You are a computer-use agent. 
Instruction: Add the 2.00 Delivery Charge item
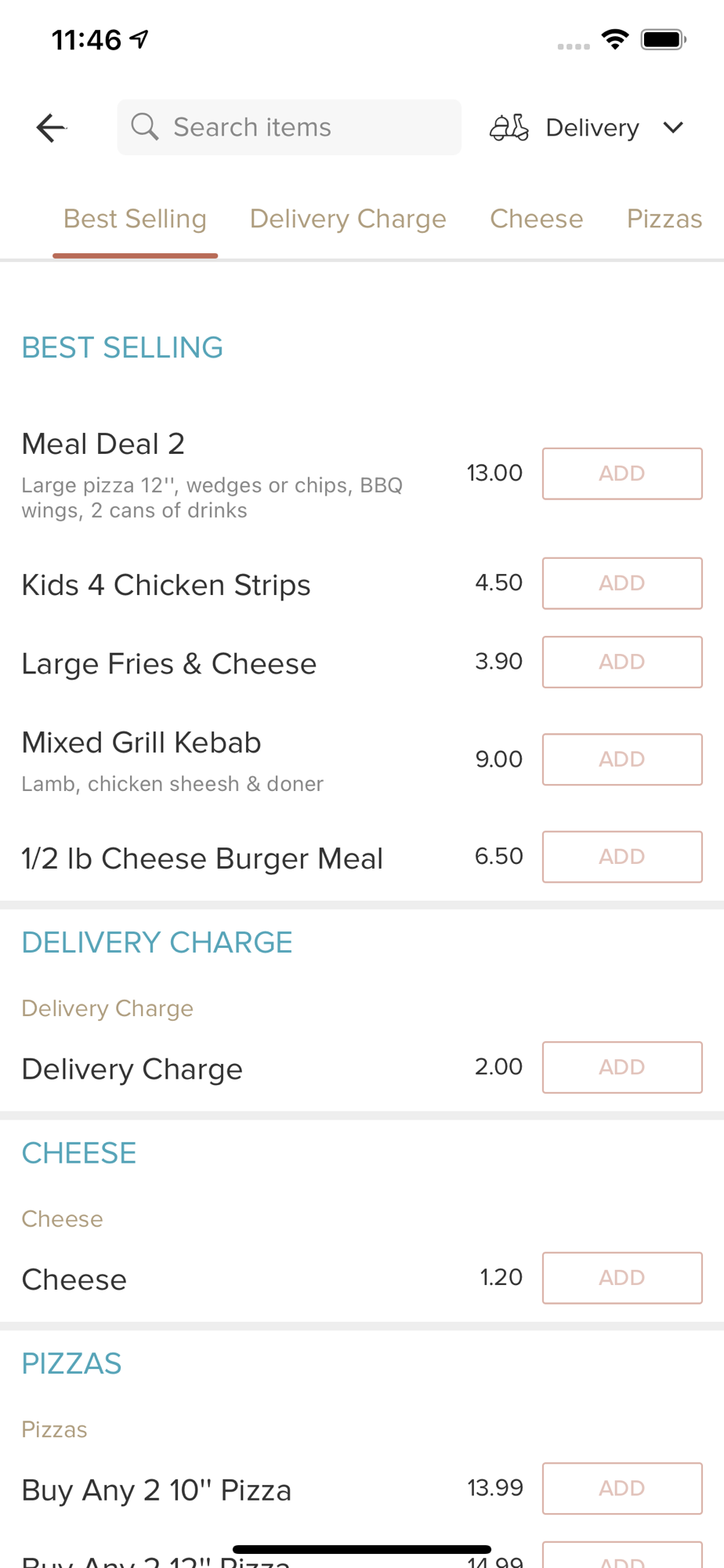point(622,1067)
